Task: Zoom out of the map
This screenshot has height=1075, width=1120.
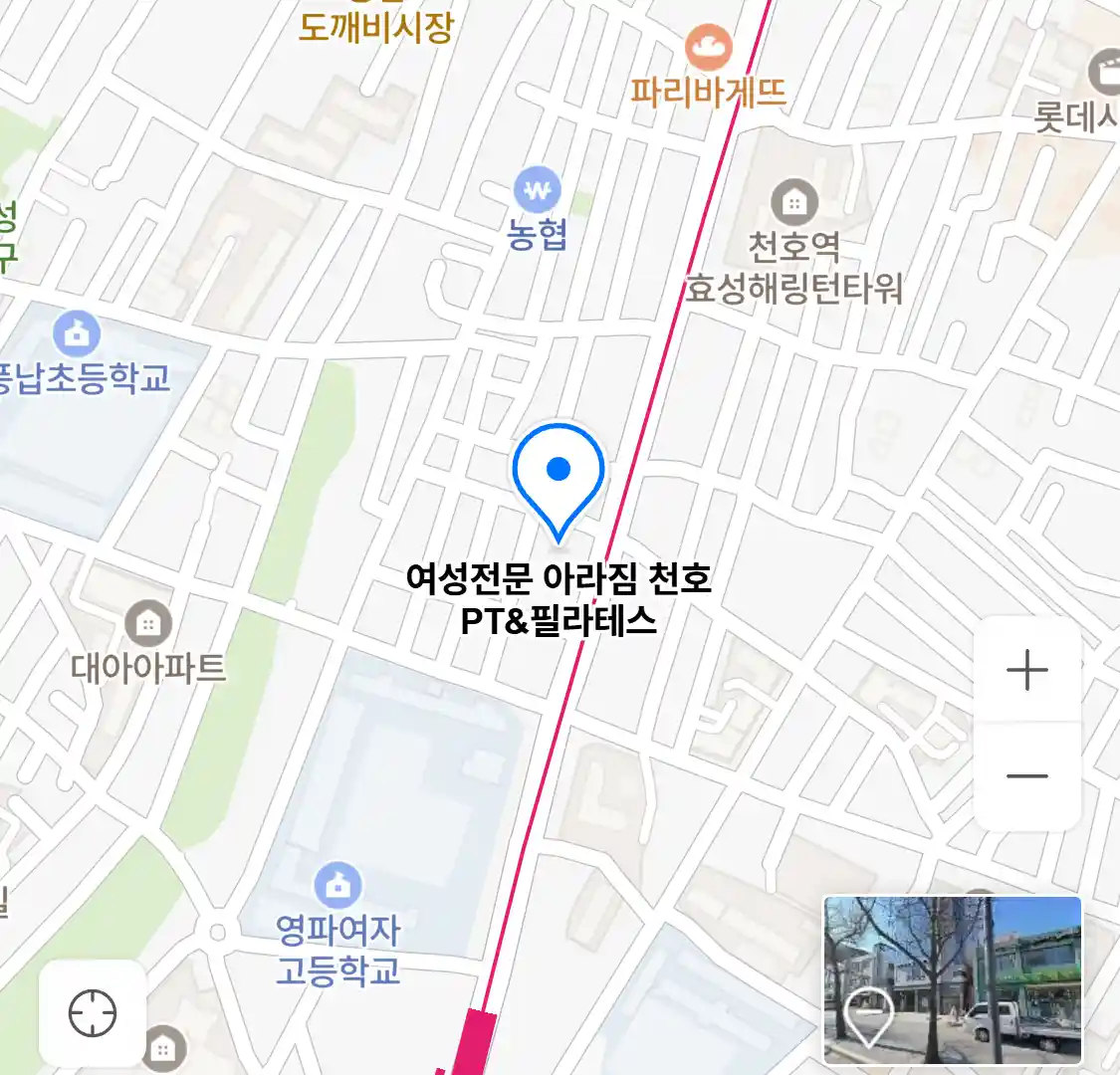Action: click(1026, 776)
